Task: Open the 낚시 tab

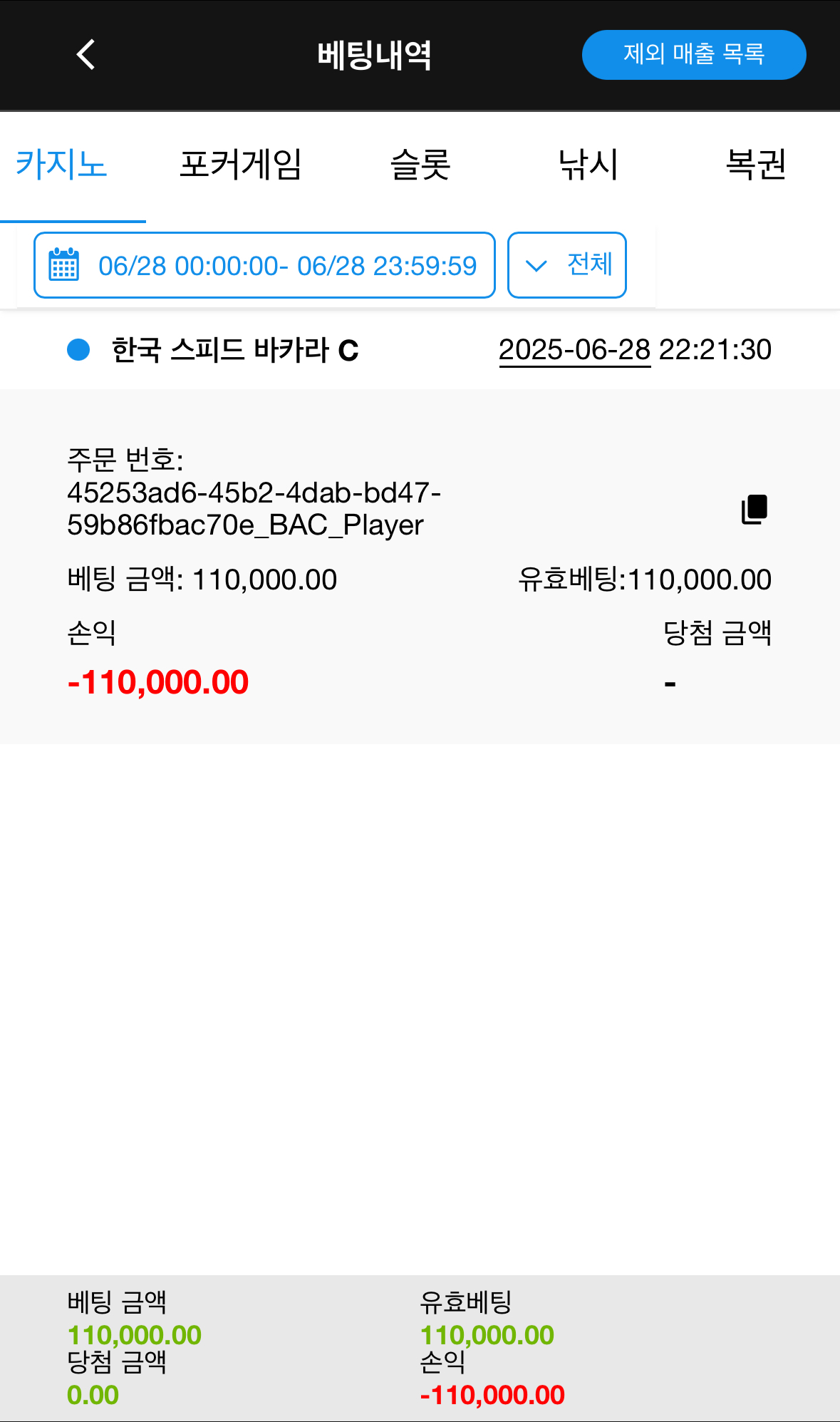Action: [x=588, y=165]
